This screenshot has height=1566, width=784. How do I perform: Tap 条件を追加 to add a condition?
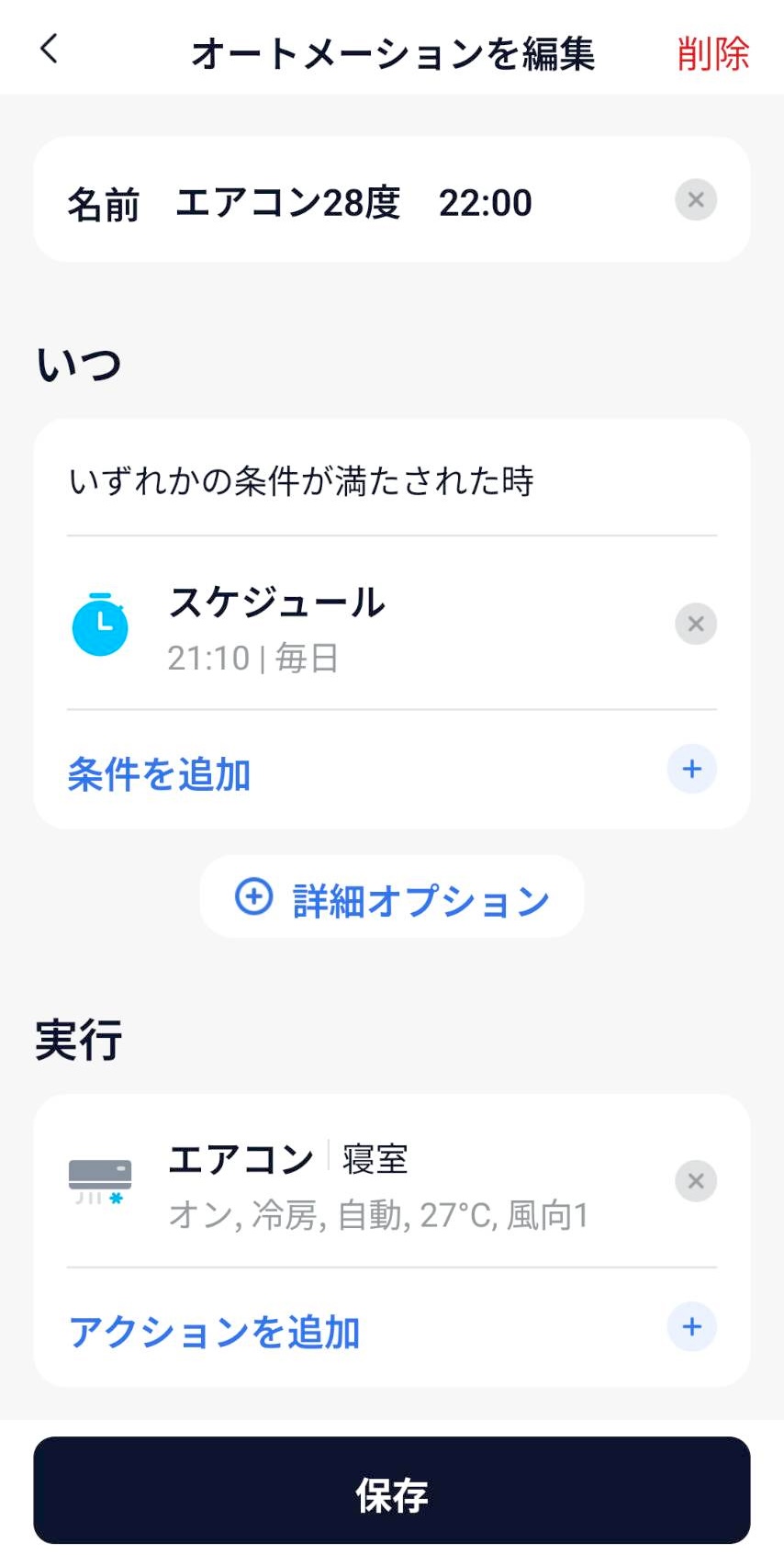(x=160, y=773)
